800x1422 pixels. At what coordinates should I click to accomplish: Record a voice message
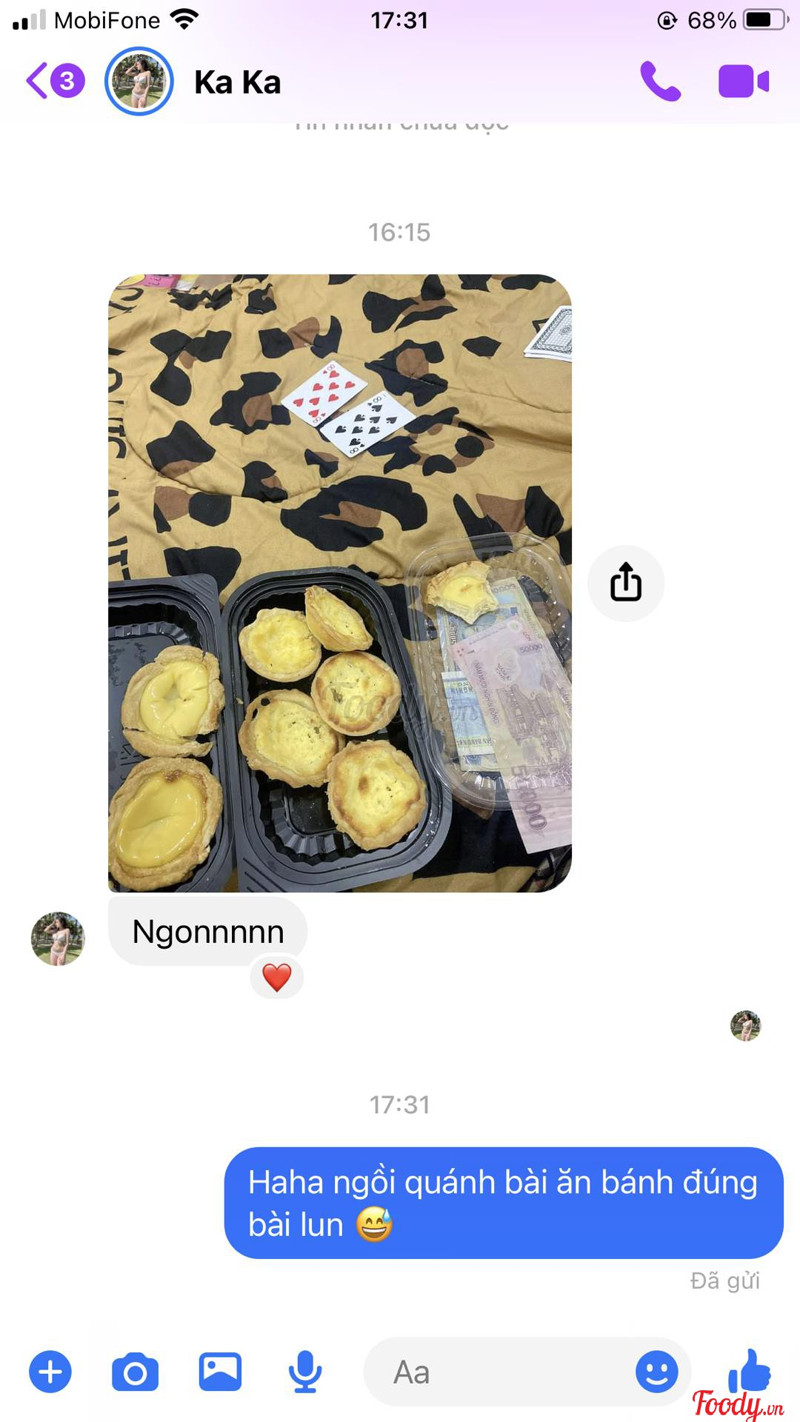[305, 1371]
